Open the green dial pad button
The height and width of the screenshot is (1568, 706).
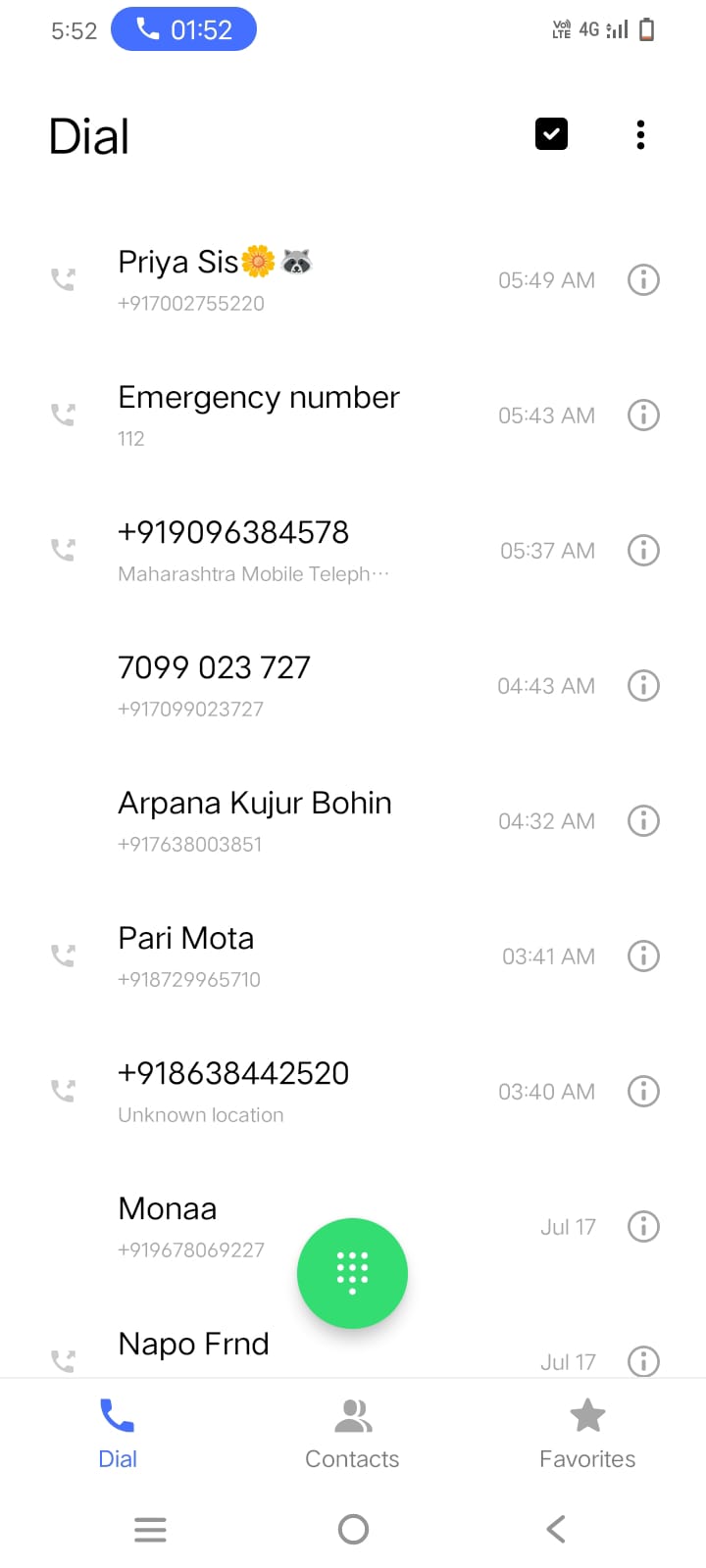[352, 1273]
